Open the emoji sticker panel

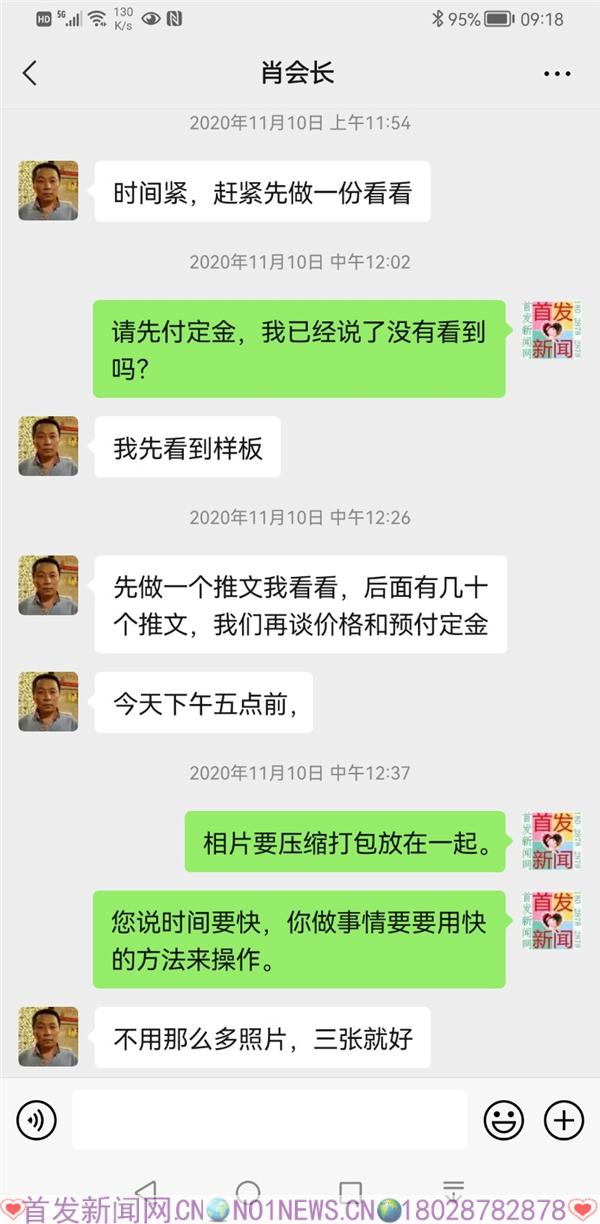point(503,1120)
